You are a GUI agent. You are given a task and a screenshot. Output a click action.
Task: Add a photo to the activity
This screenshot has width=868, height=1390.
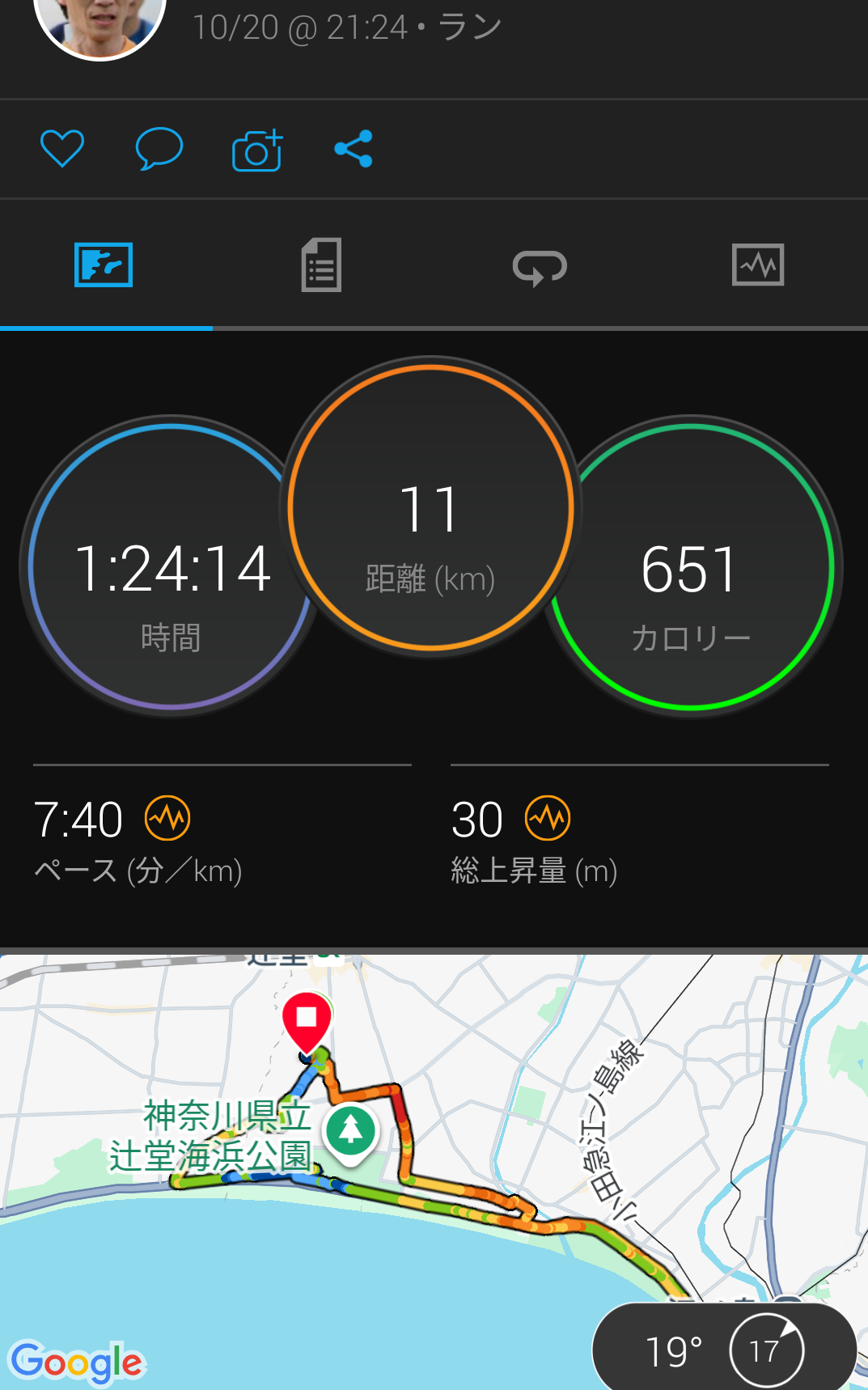point(256,150)
